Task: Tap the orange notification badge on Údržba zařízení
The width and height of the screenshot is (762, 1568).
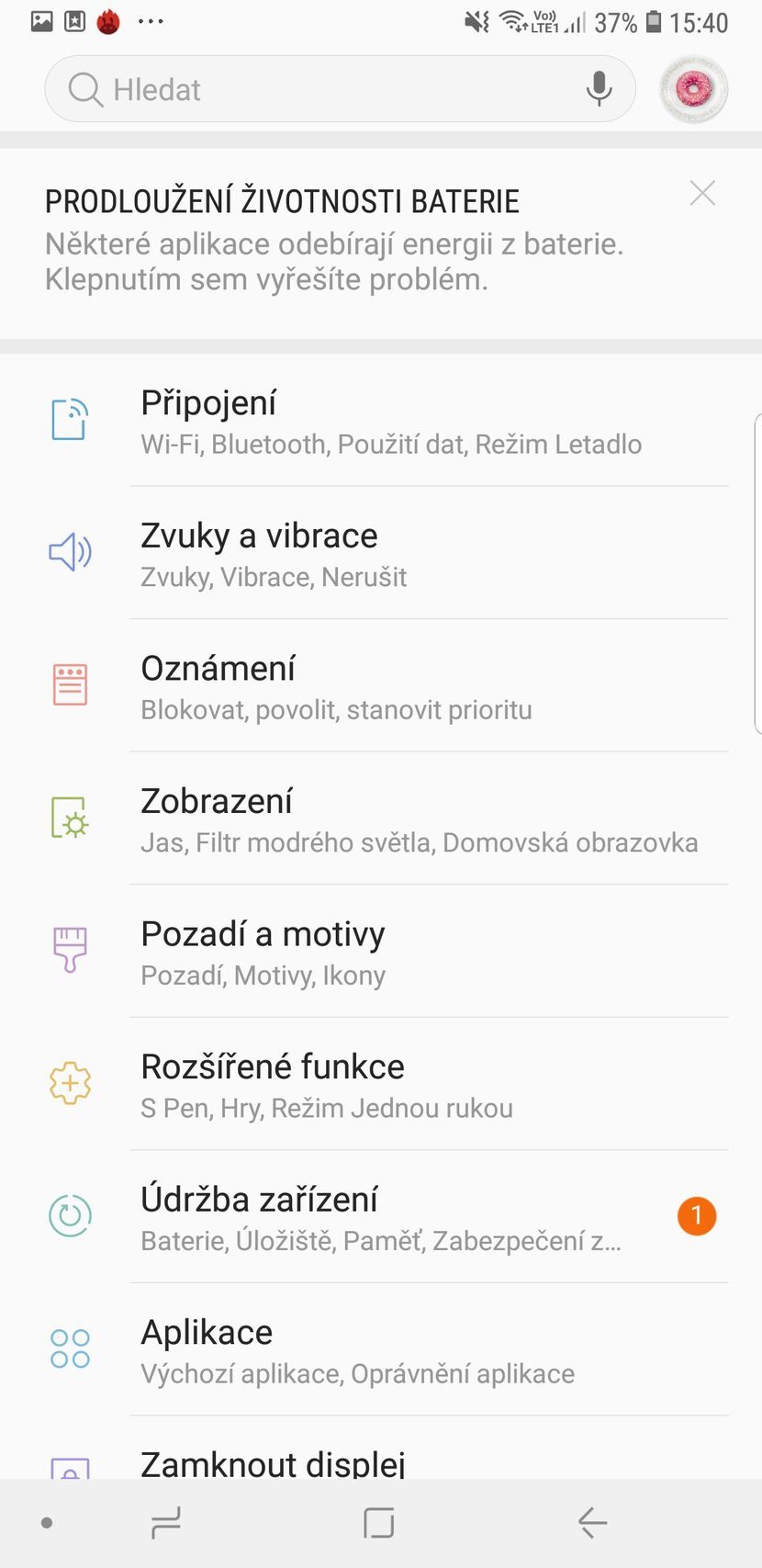Action: (x=697, y=1215)
